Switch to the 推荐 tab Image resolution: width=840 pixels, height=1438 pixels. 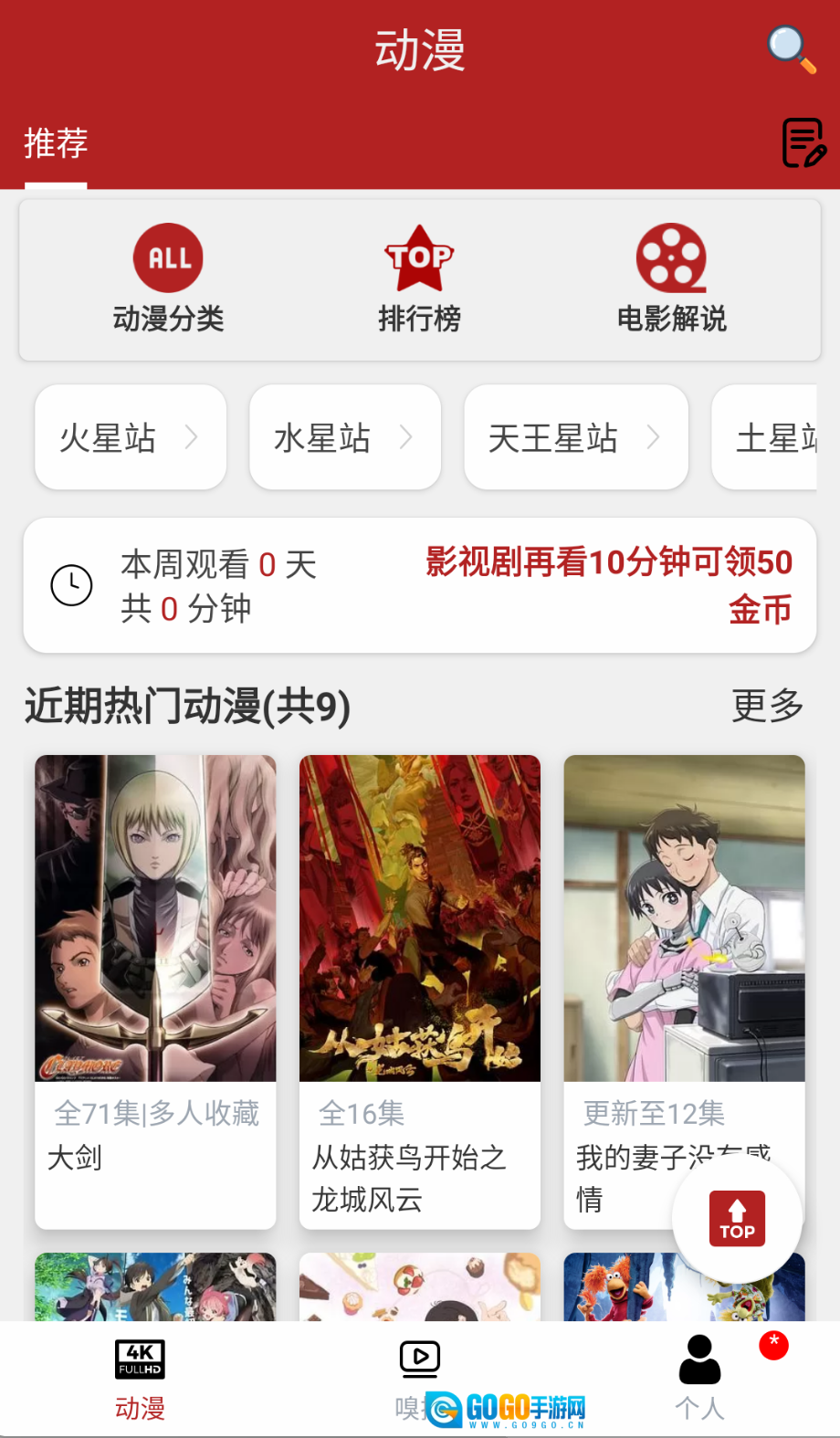(x=55, y=143)
